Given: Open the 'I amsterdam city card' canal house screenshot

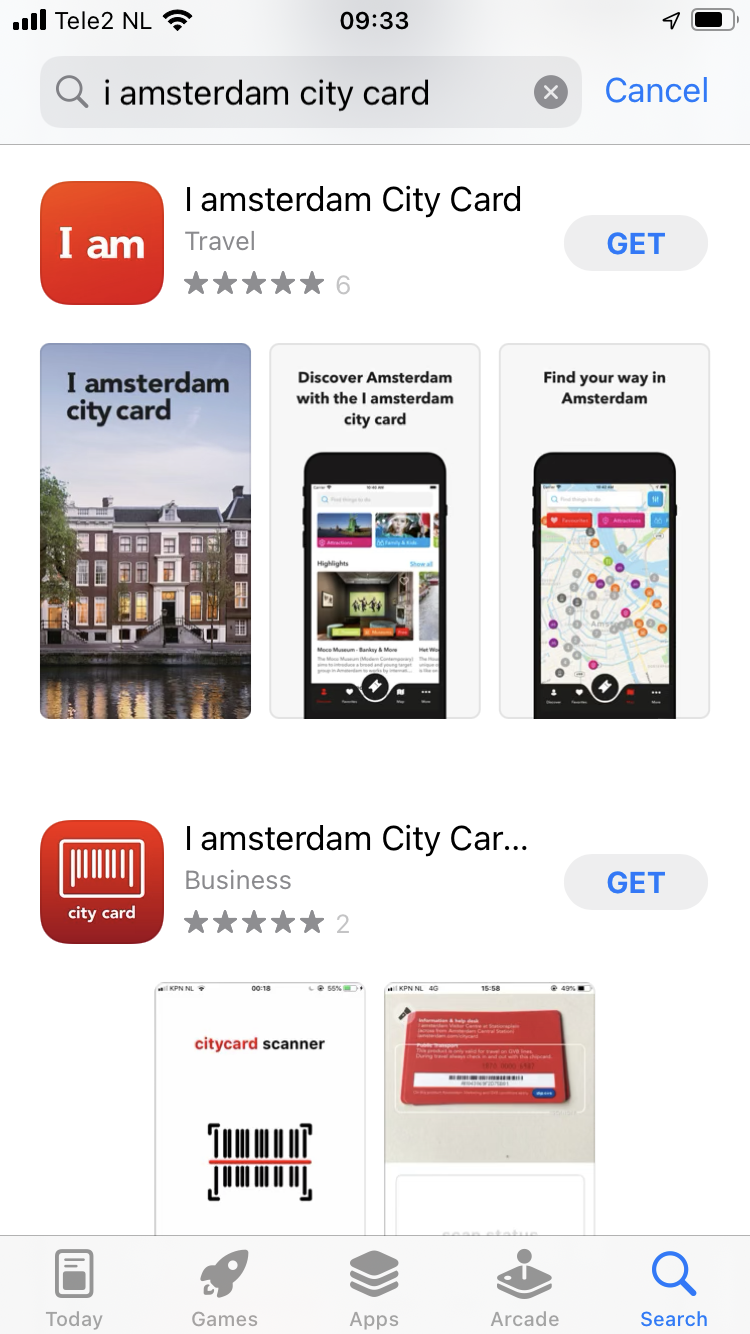Looking at the screenshot, I should (x=144, y=530).
